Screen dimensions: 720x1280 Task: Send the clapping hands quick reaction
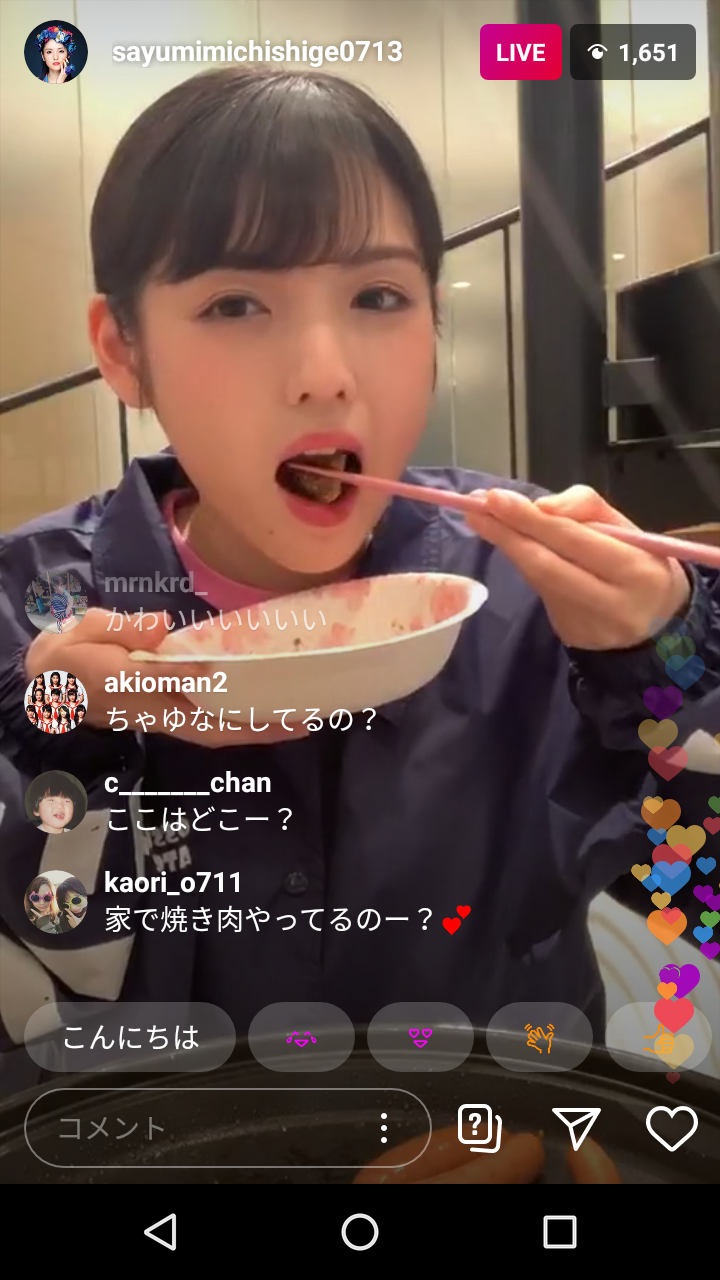pos(539,1037)
